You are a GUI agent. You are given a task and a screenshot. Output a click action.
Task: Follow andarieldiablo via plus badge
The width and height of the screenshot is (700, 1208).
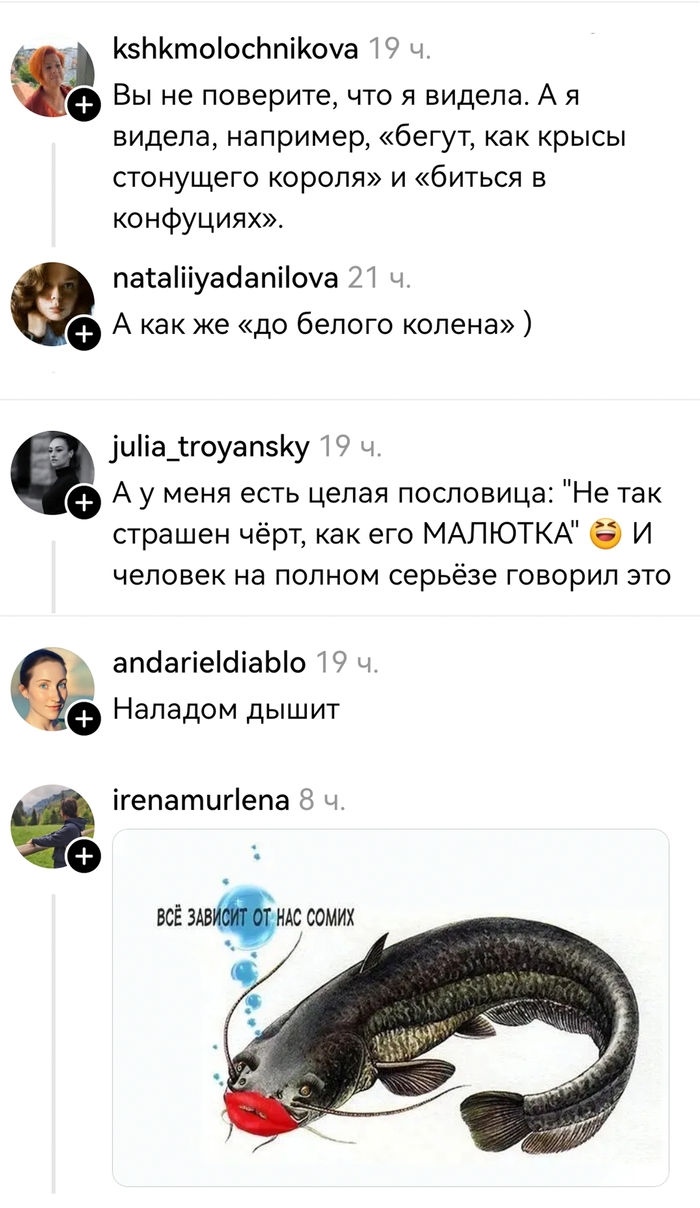click(x=83, y=717)
